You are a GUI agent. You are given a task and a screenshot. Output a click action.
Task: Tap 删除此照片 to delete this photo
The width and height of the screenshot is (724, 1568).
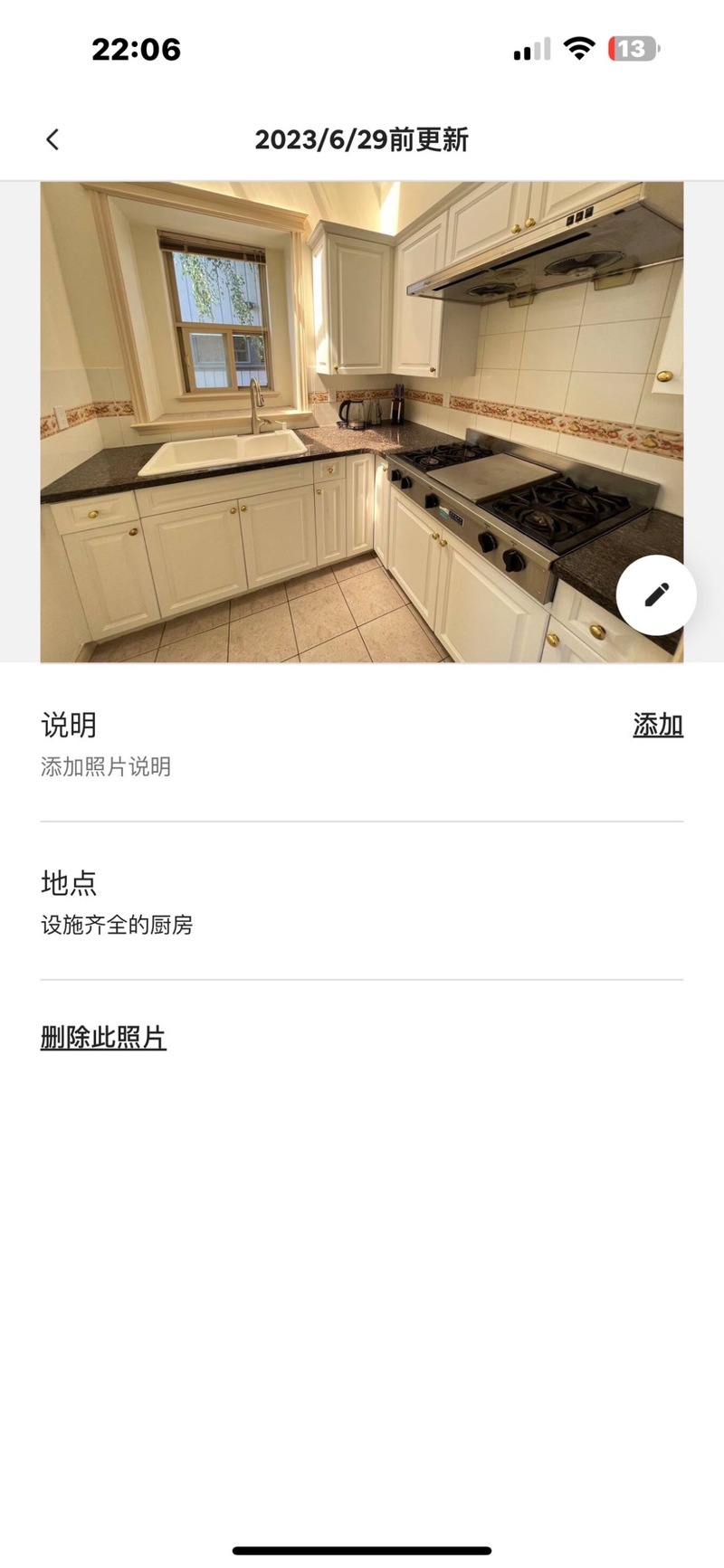pyautogui.click(x=103, y=1037)
